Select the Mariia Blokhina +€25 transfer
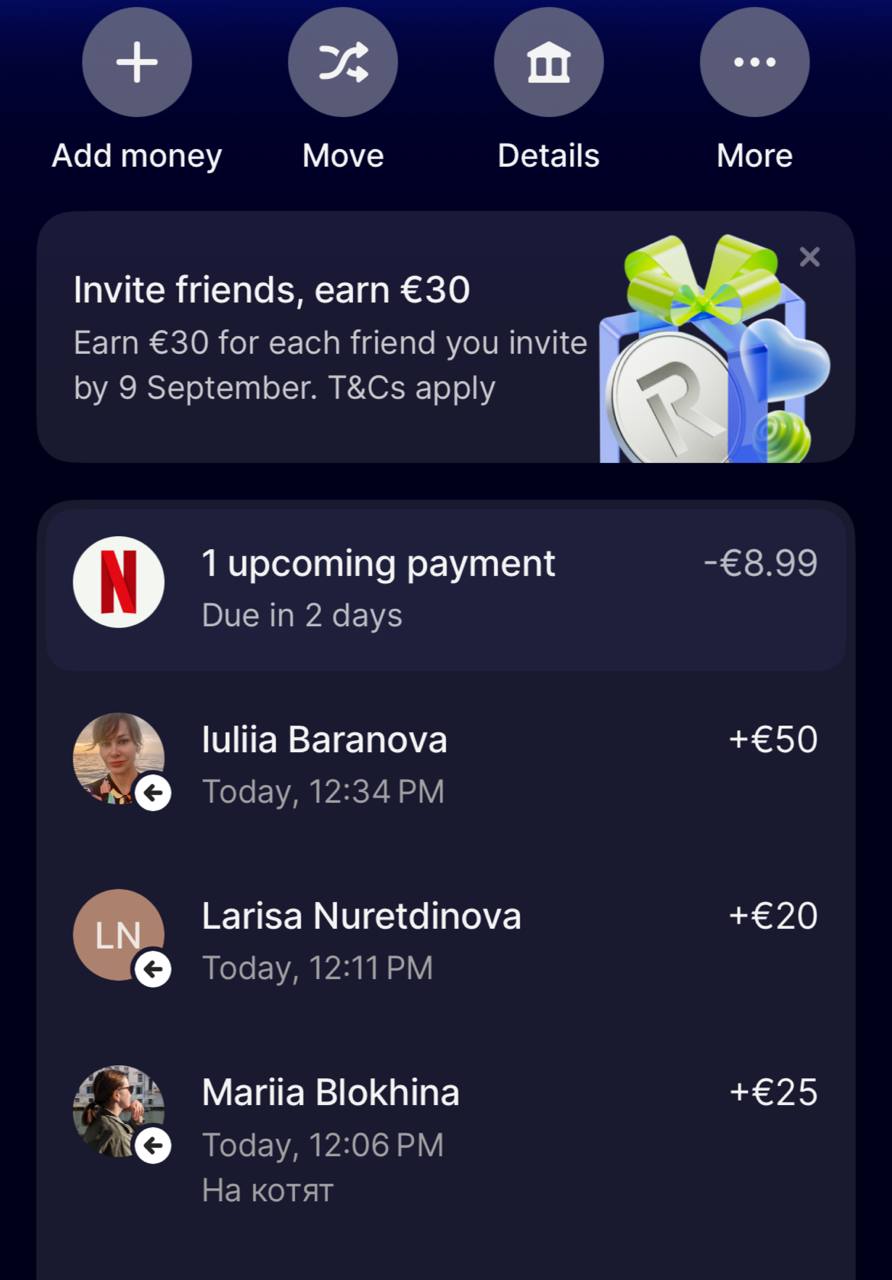This screenshot has height=1280, width=892. coord(445,1120)
